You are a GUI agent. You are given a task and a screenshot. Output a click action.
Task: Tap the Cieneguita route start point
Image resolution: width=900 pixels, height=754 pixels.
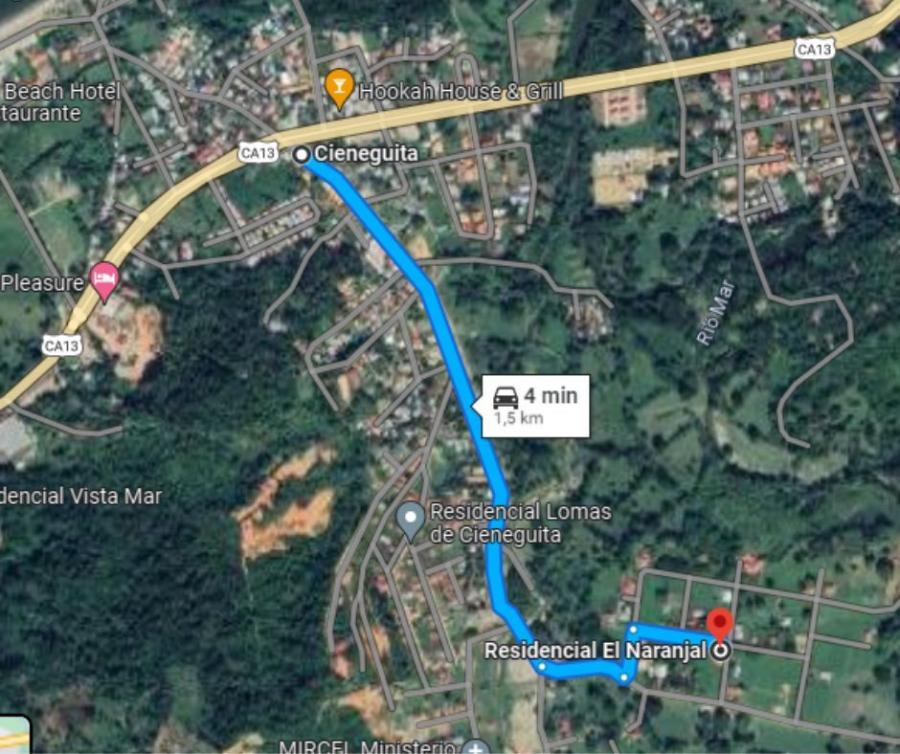(x=301, y=154)
